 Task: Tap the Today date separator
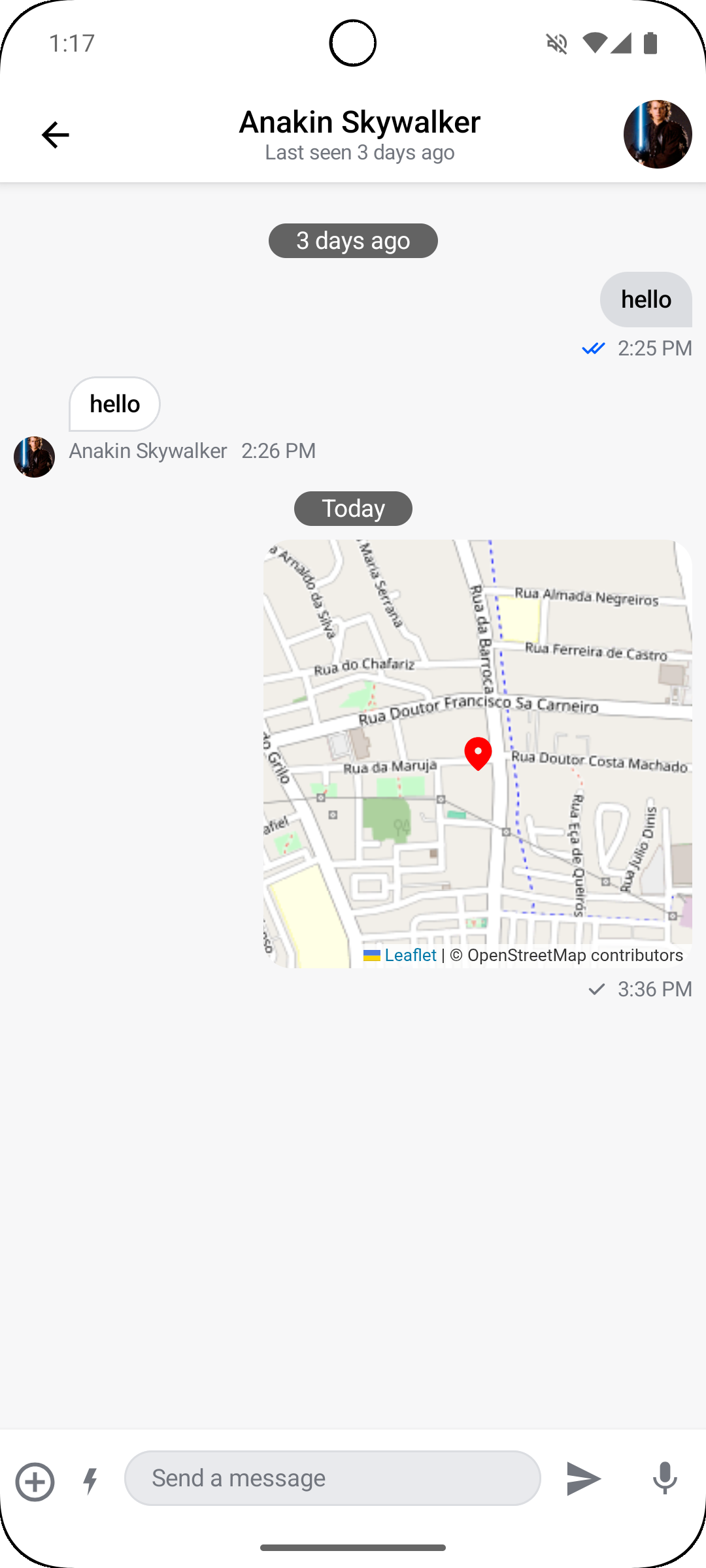click(353, 508)
